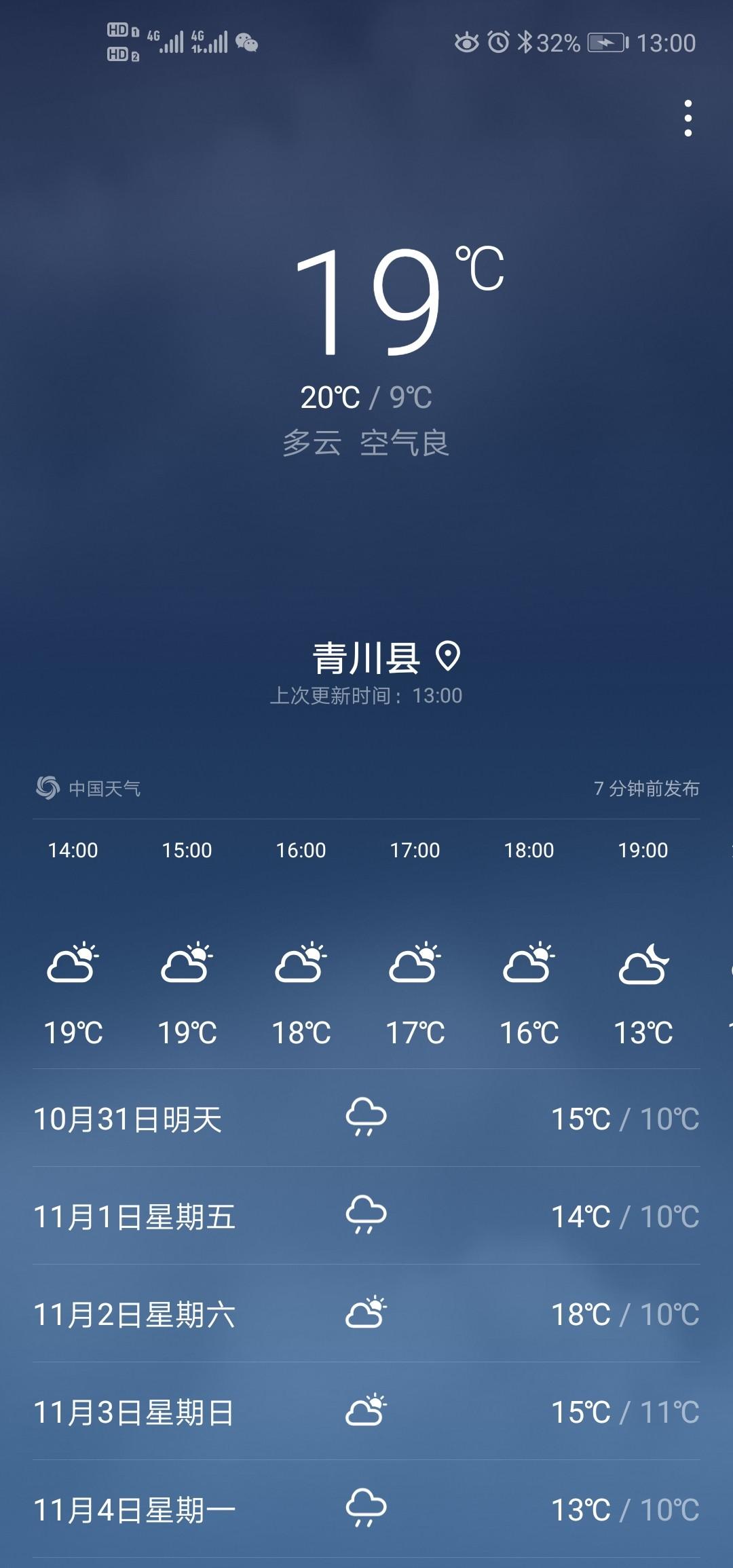Viewport: 733px width, 1568px height.
Task: Open the 11月2日星期六 forecast row
Action: coord(366,1313)
